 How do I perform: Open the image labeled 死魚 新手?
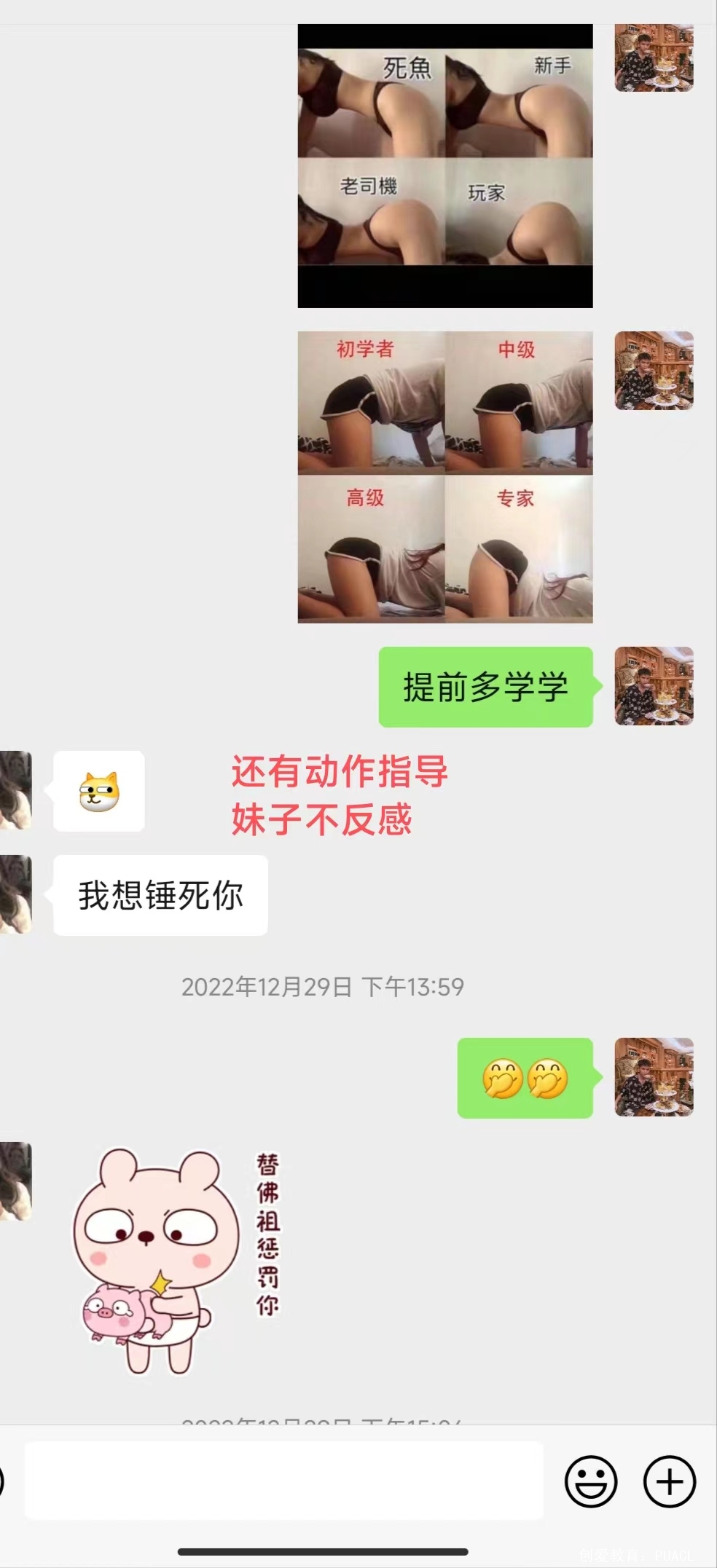(x=444, y=166)
